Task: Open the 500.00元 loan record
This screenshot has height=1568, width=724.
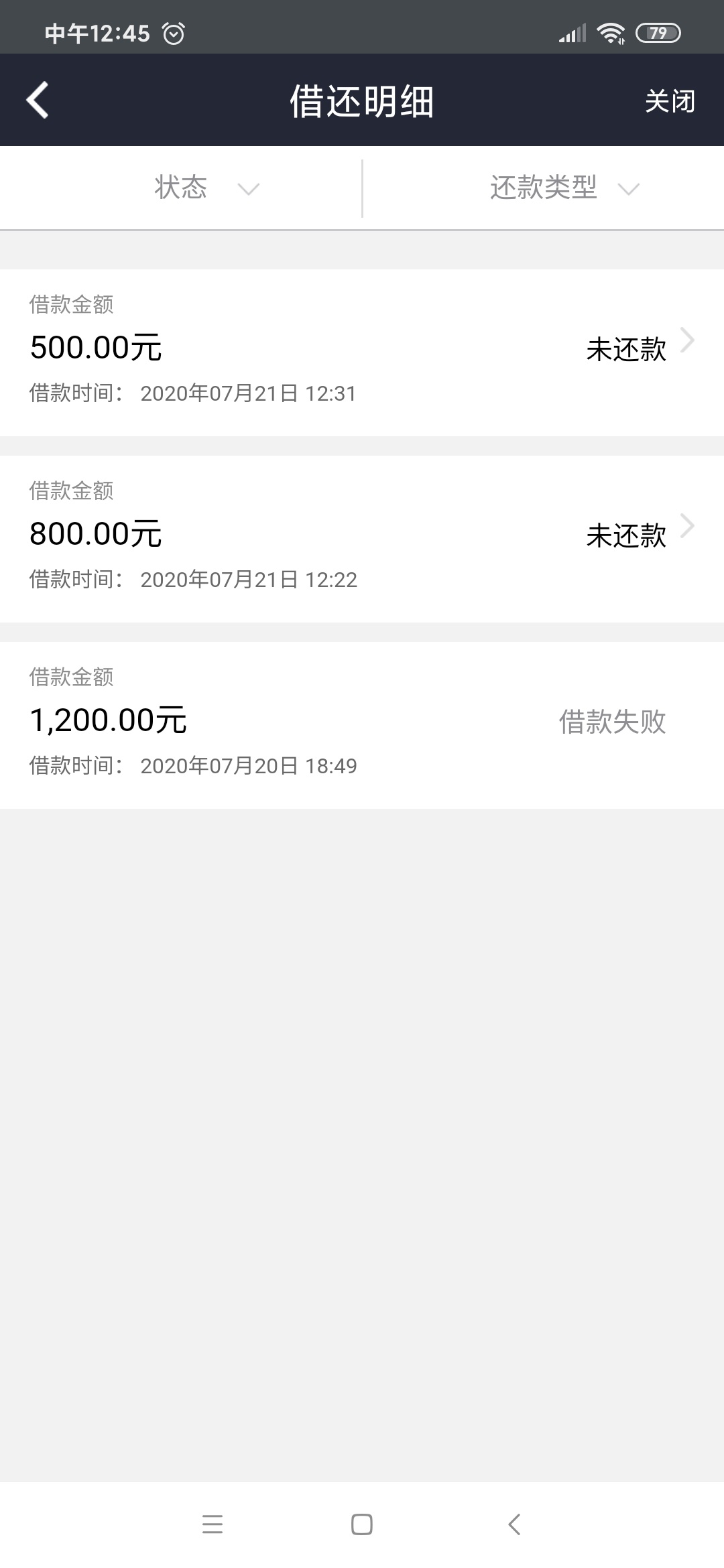Action: (x=362, y=352)
